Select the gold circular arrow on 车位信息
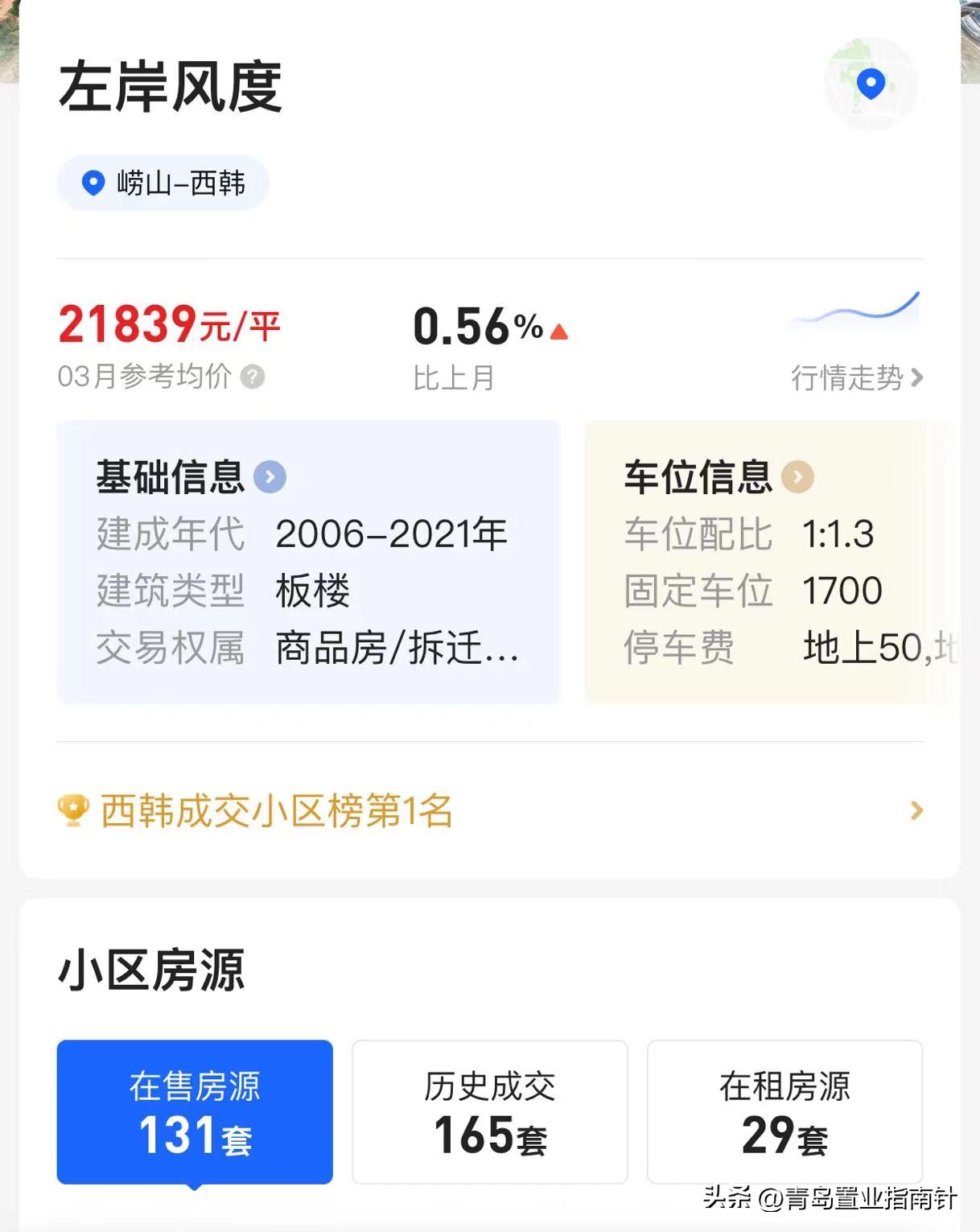This screenshot has width=980, height=1232. tap(797, 476)
